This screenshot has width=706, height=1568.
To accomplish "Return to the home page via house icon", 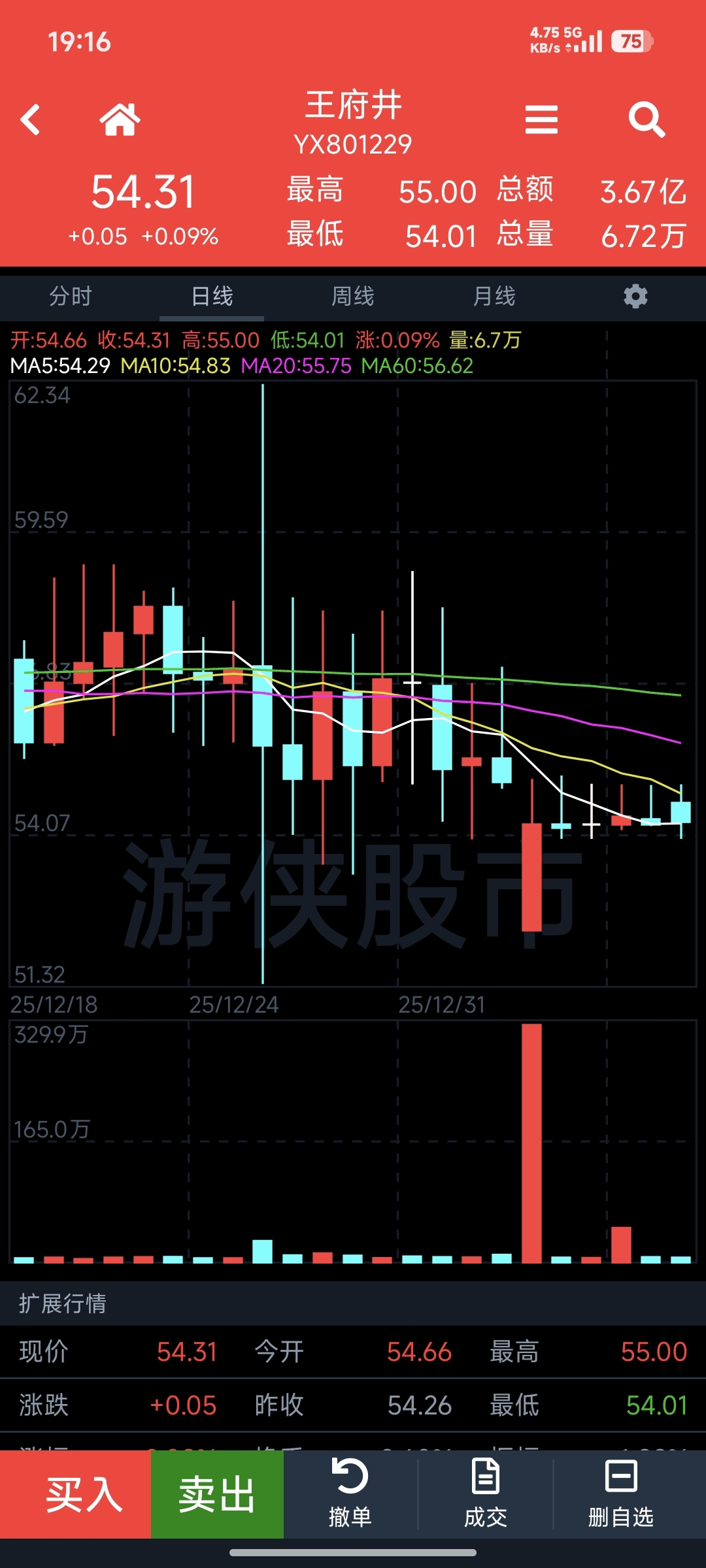I will (x=120, y=120).
